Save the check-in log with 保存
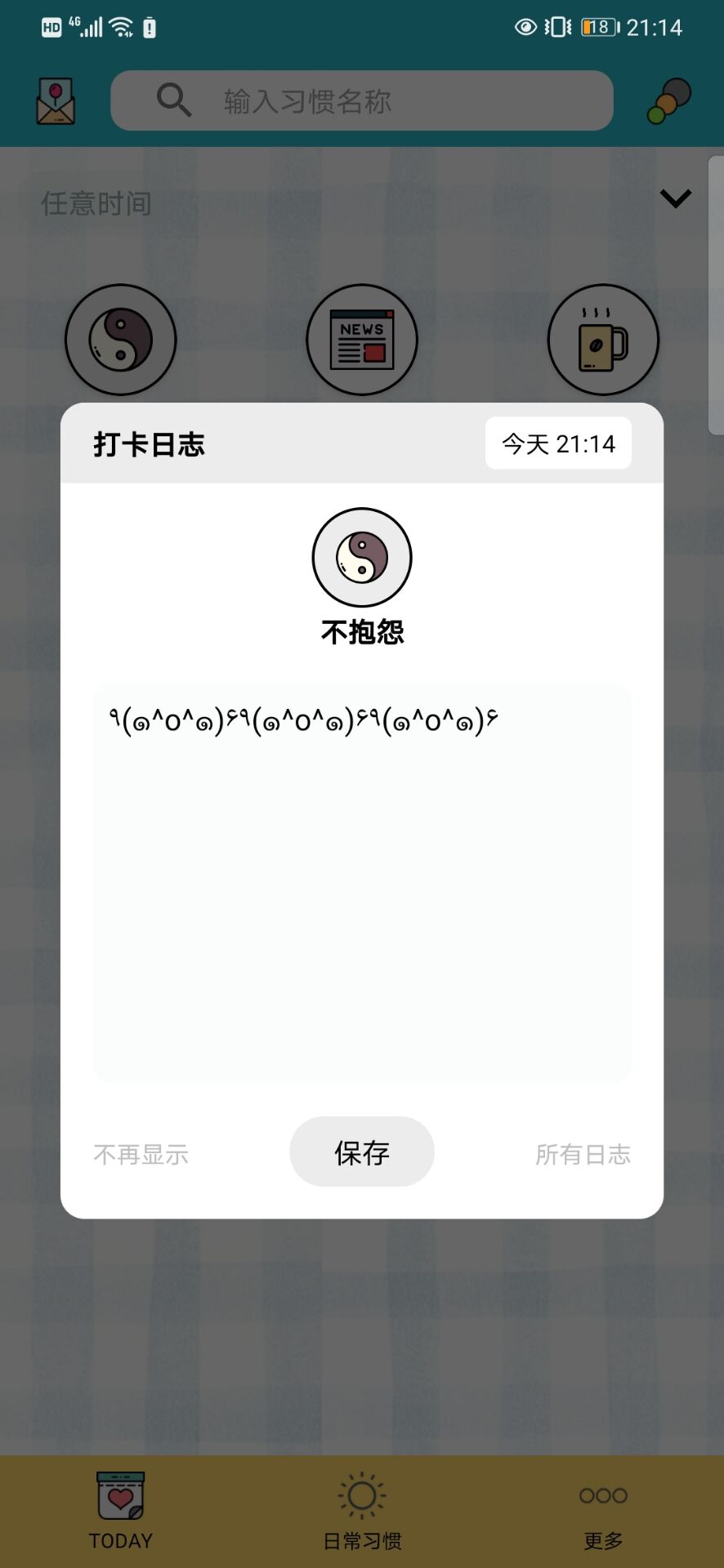The width and height of the screenshot is (724, 1568). point(361,1151)
